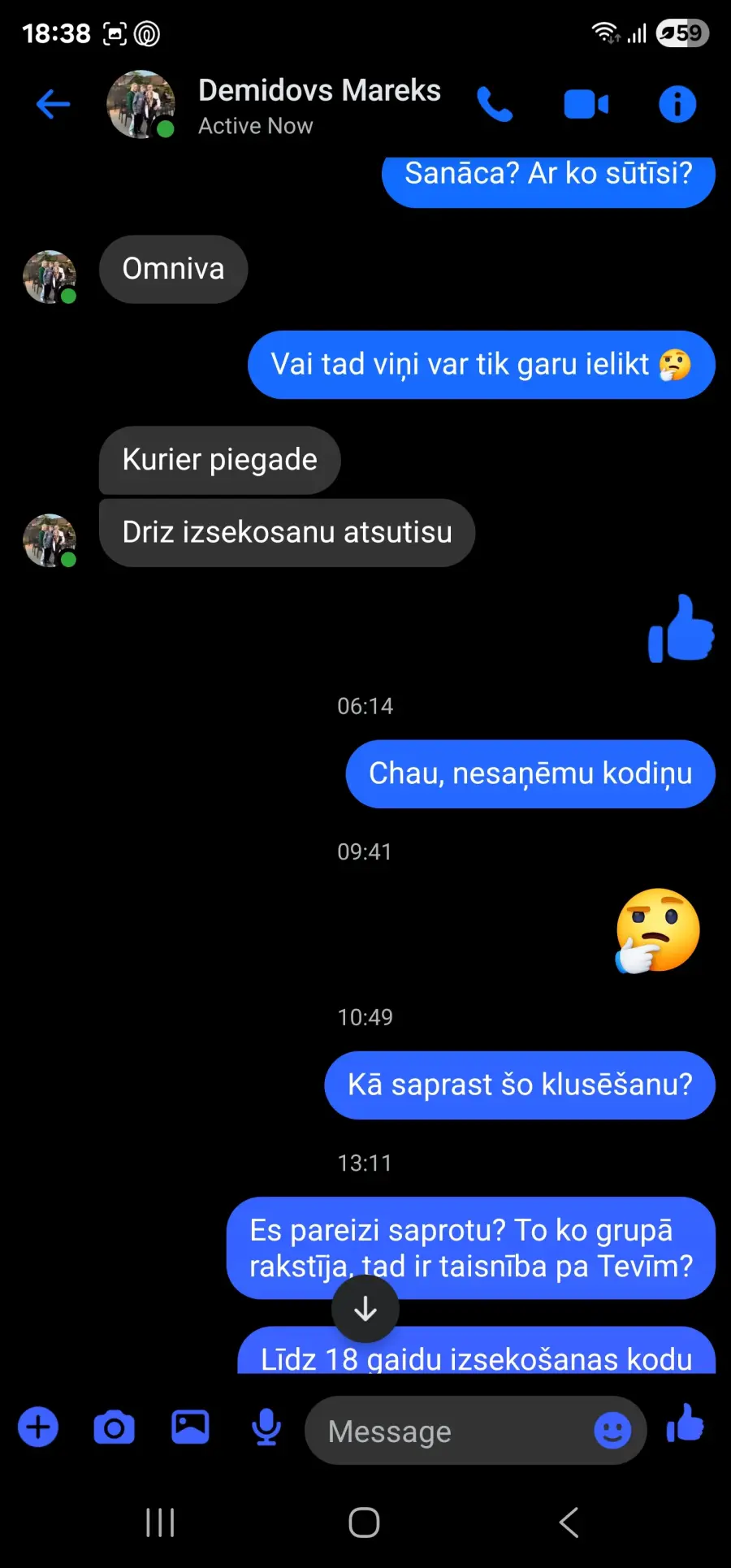Open system recent apps
Viewport: 731px width, 1568px height.
[160, 1523]
